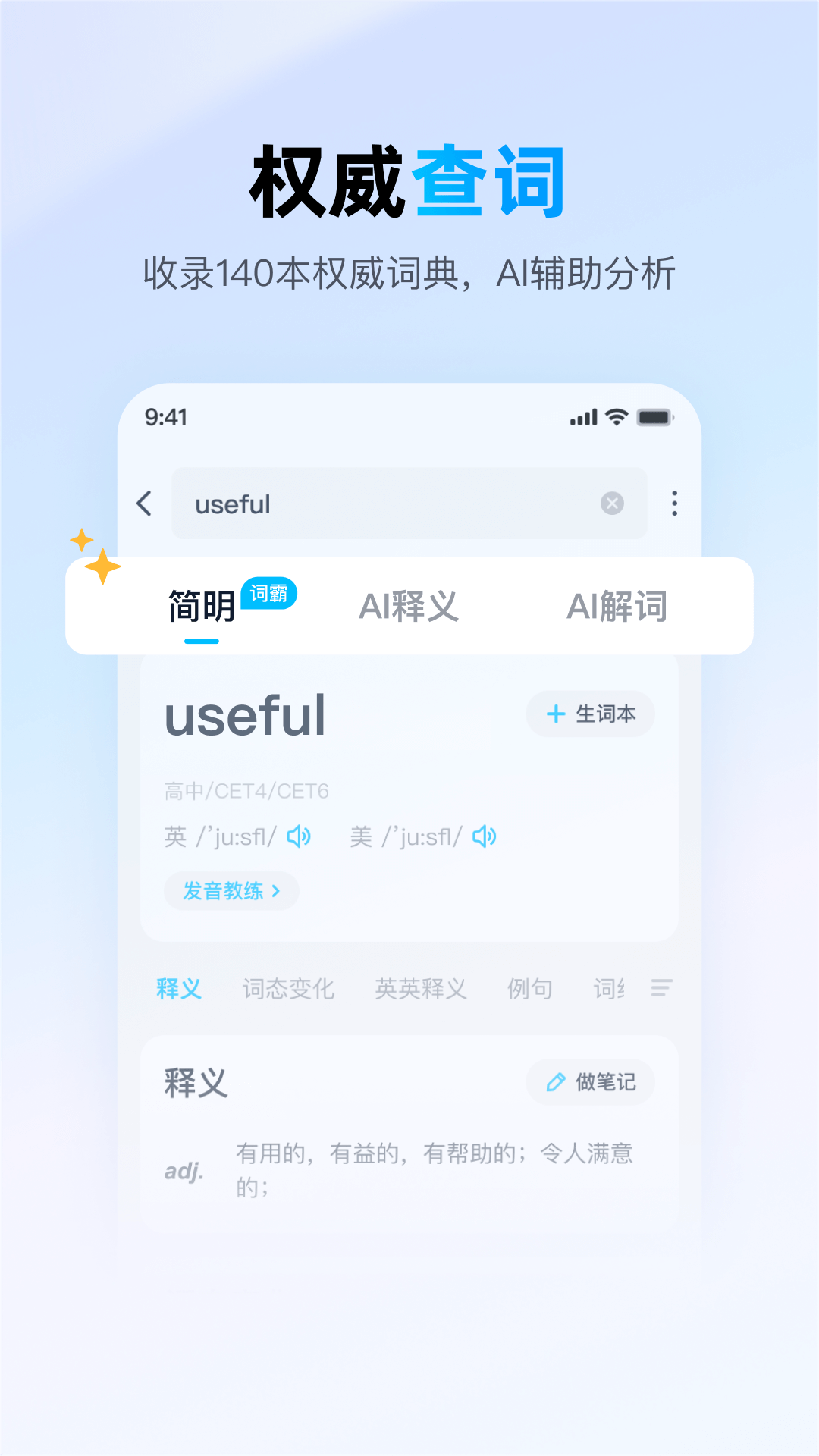This screenshot has width=819, height=1456.
Task: Click the plus icon on 生词本 button
Action: point(555,714)
